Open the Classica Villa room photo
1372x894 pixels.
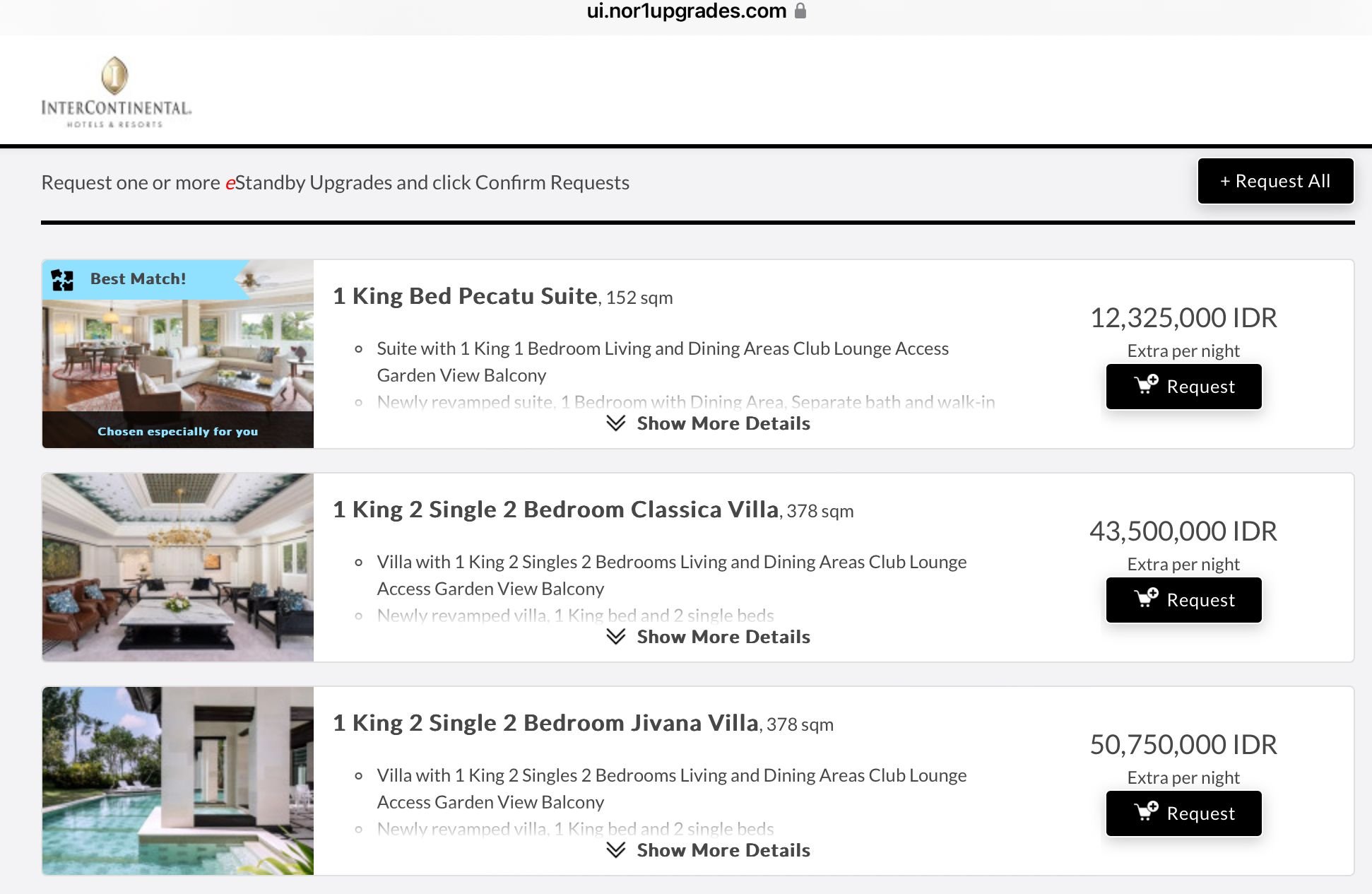point(177,567)
